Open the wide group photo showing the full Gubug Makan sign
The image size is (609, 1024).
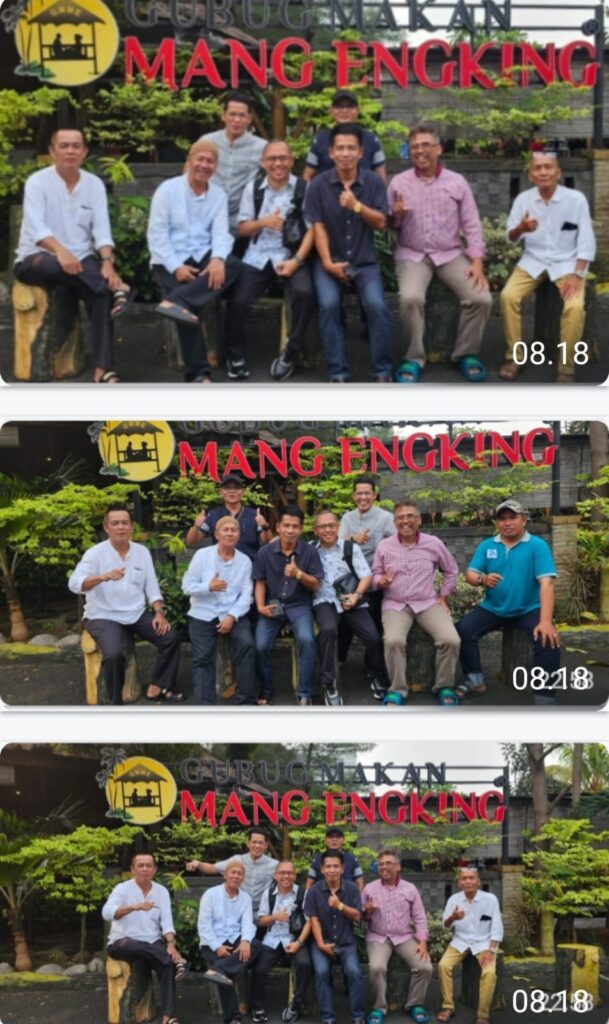point(304,884)
